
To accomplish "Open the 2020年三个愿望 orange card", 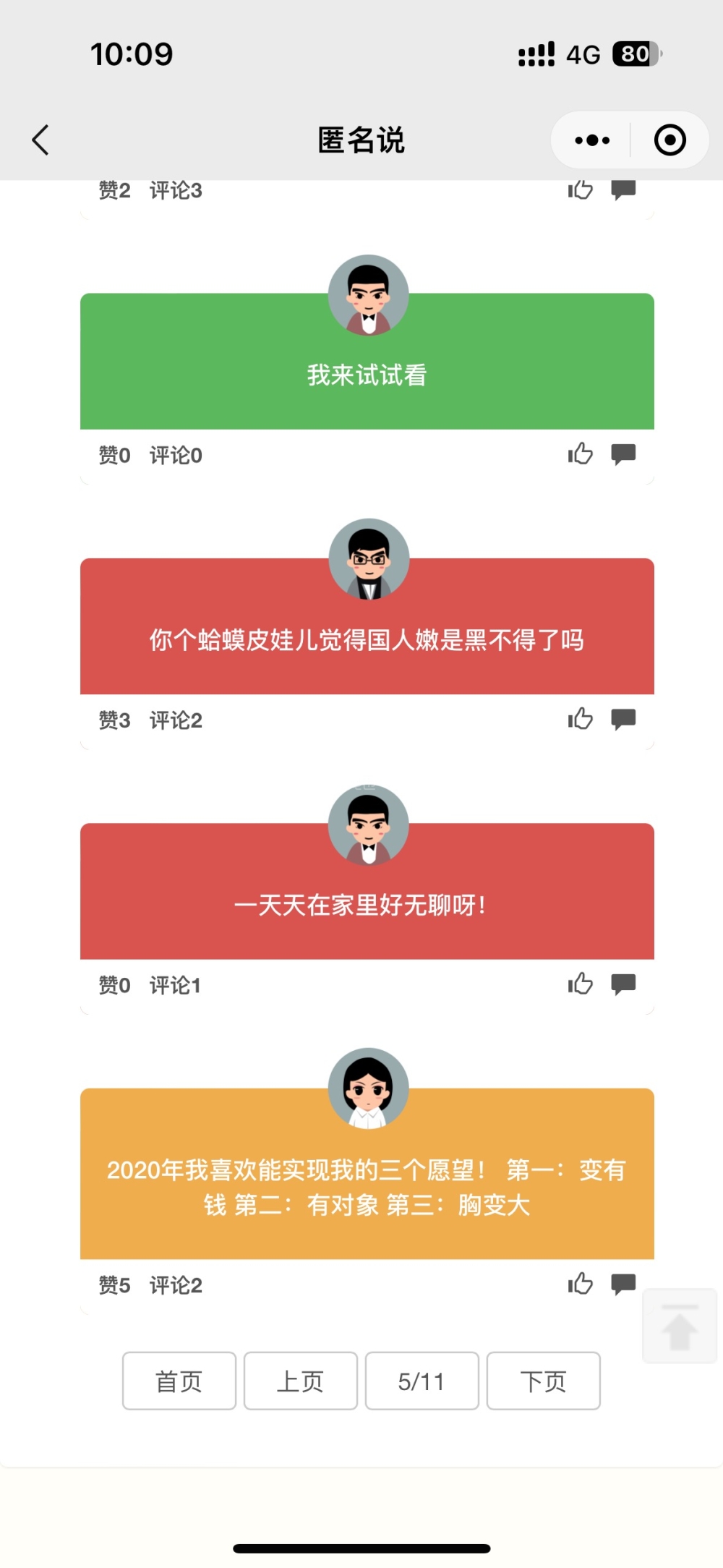I will coord(367,1187).
